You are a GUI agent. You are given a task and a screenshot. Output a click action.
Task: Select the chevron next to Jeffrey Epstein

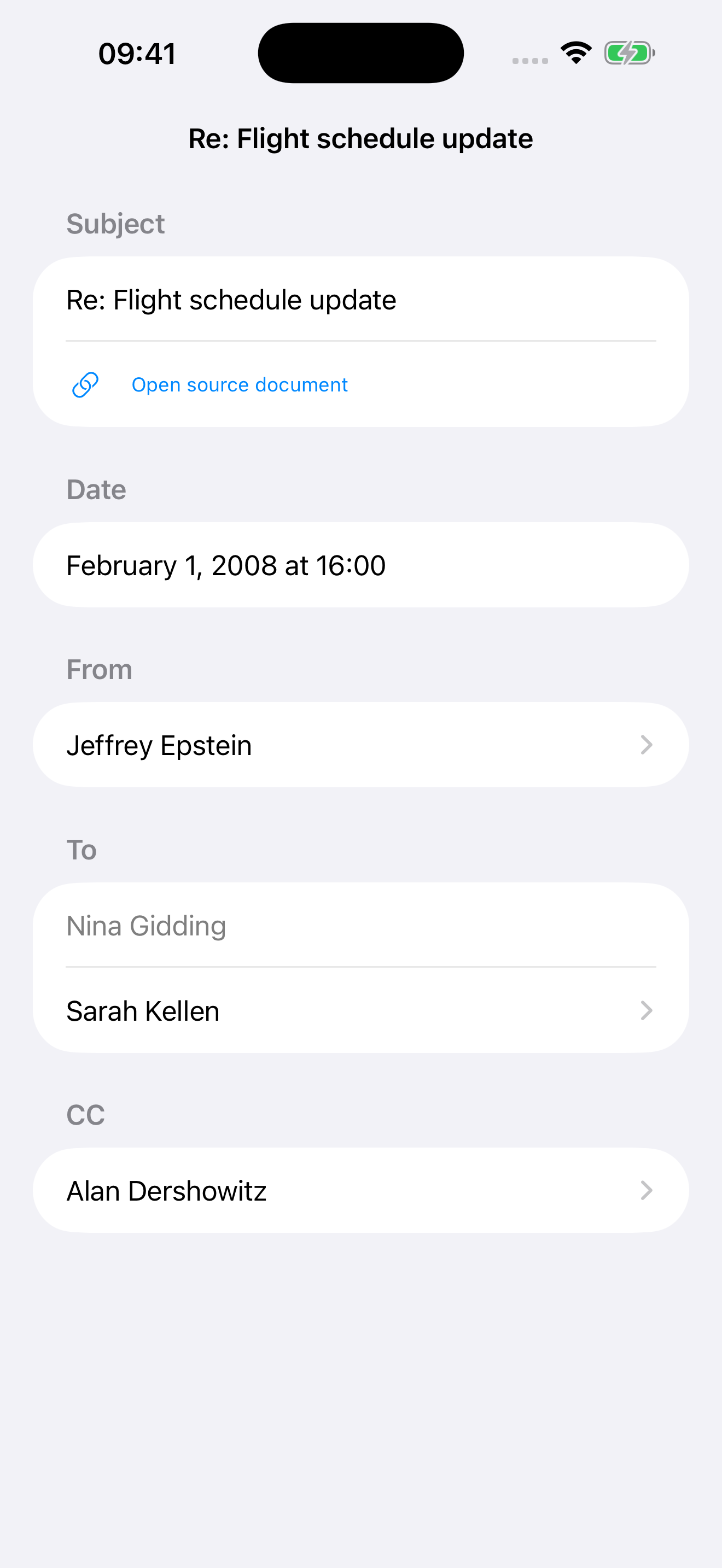coord(647,745)
